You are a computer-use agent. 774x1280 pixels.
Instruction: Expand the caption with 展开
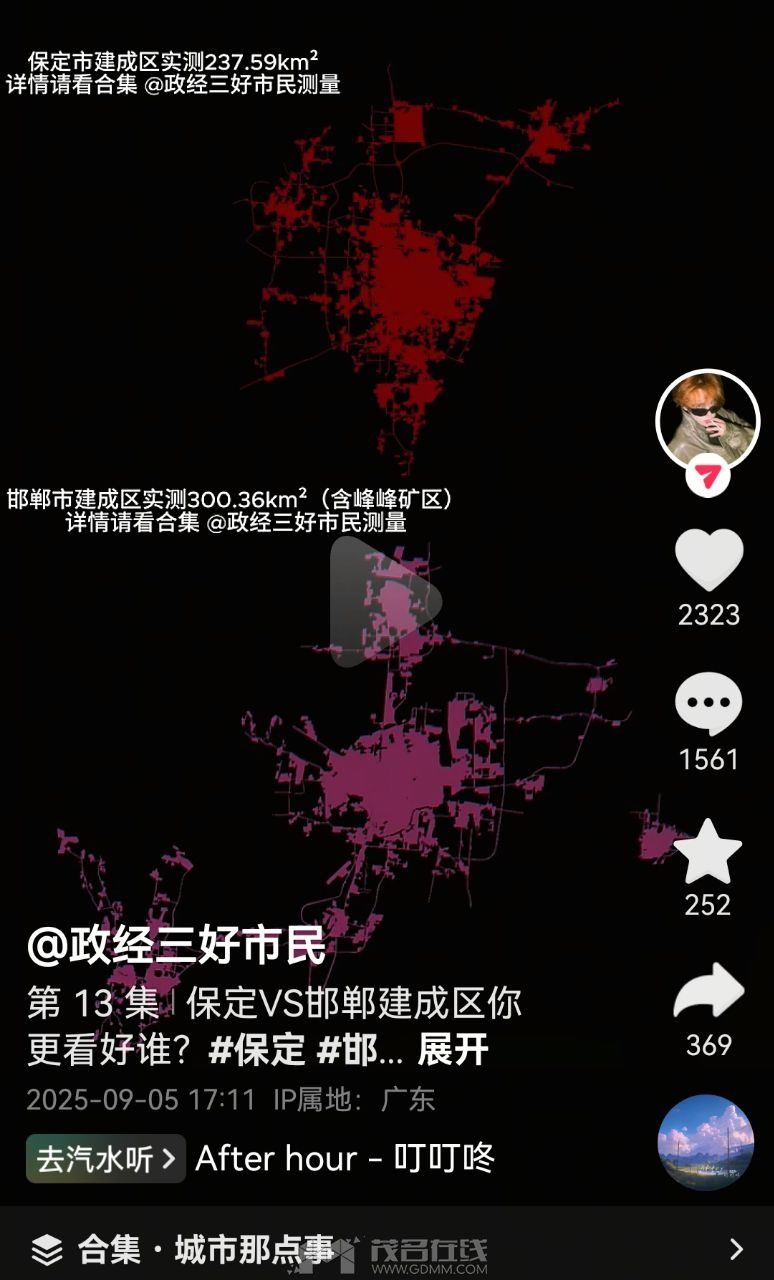[x=453, y=1050]
